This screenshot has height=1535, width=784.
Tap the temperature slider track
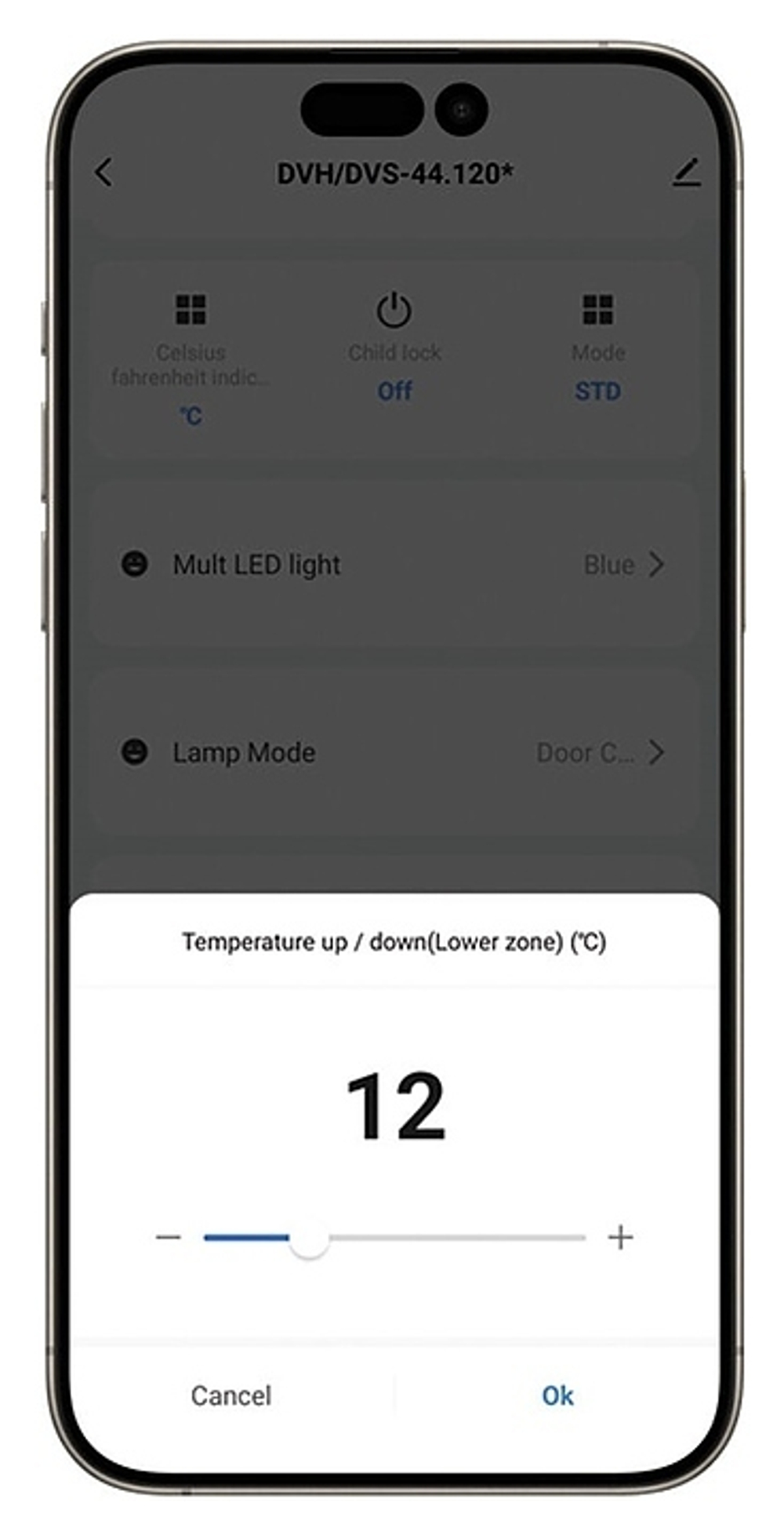[x=394, y=1238]
